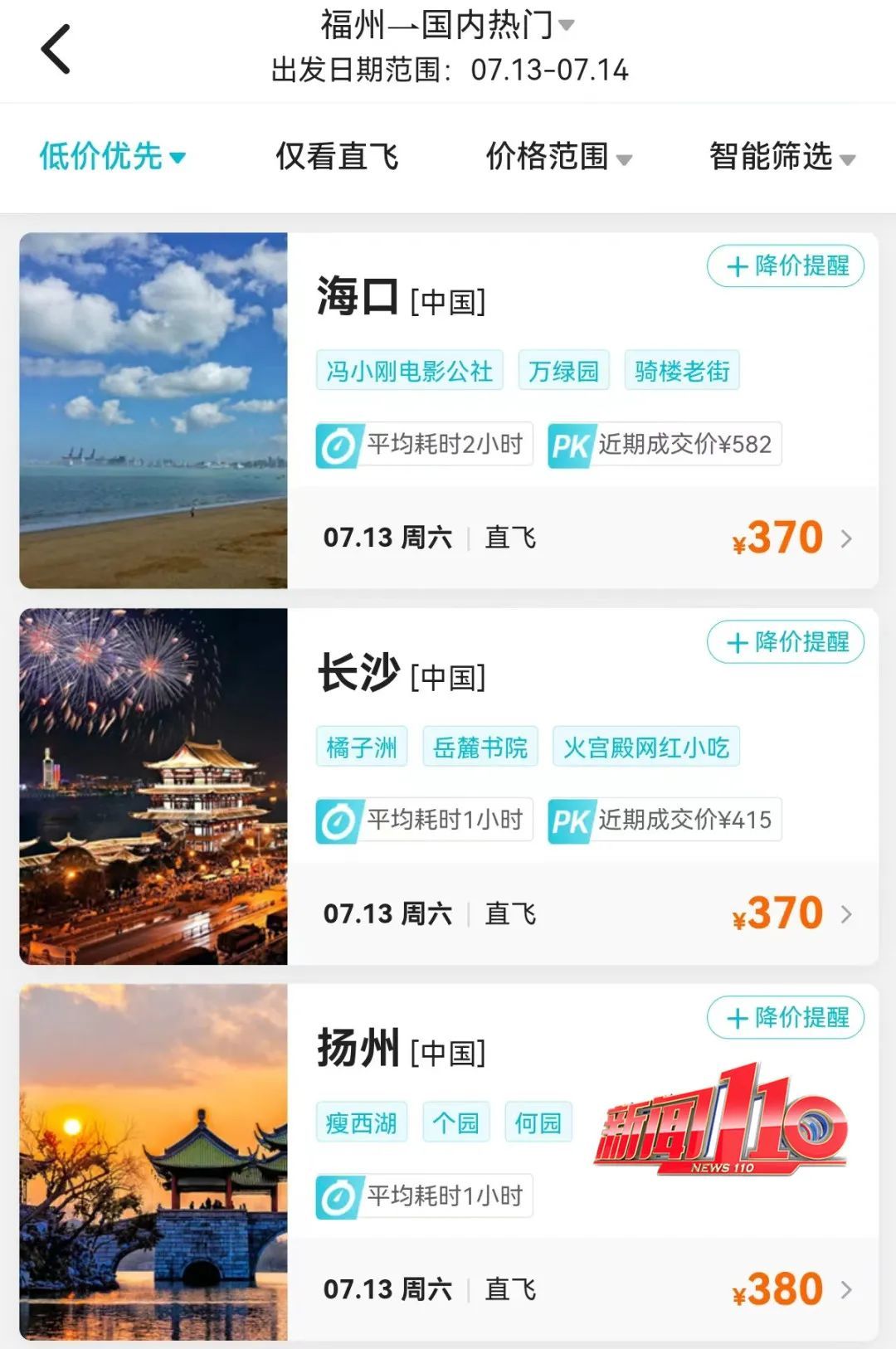This screenshot has width=896, height=1349.
Task: Toggle price drop alert for 扬州
Action: [783, 1018]
